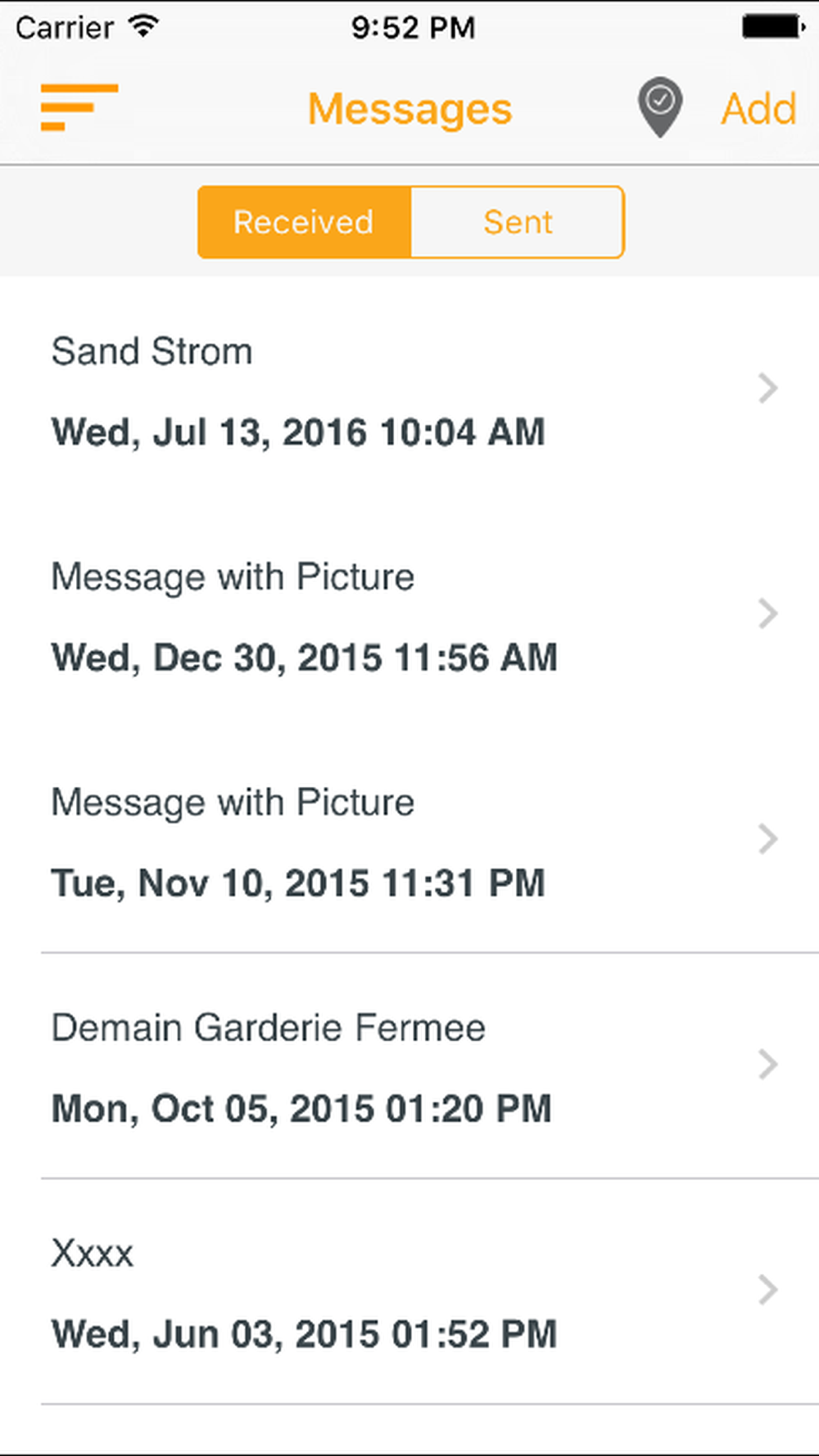Screen dimensions: 819x1456
Task: Tap the location check-in pin icon
Action: 660,107
